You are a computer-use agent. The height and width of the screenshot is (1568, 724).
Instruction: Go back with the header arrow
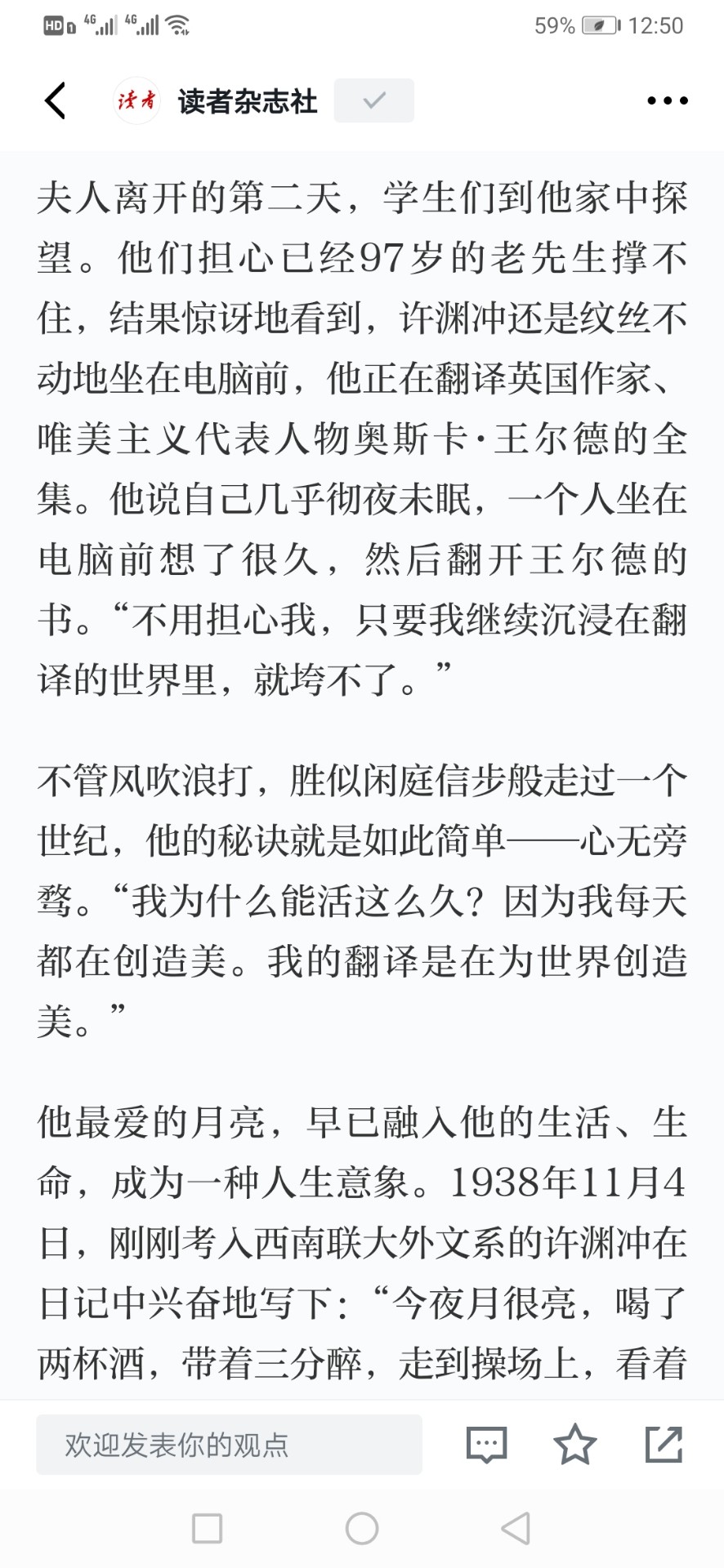(55, 100)
